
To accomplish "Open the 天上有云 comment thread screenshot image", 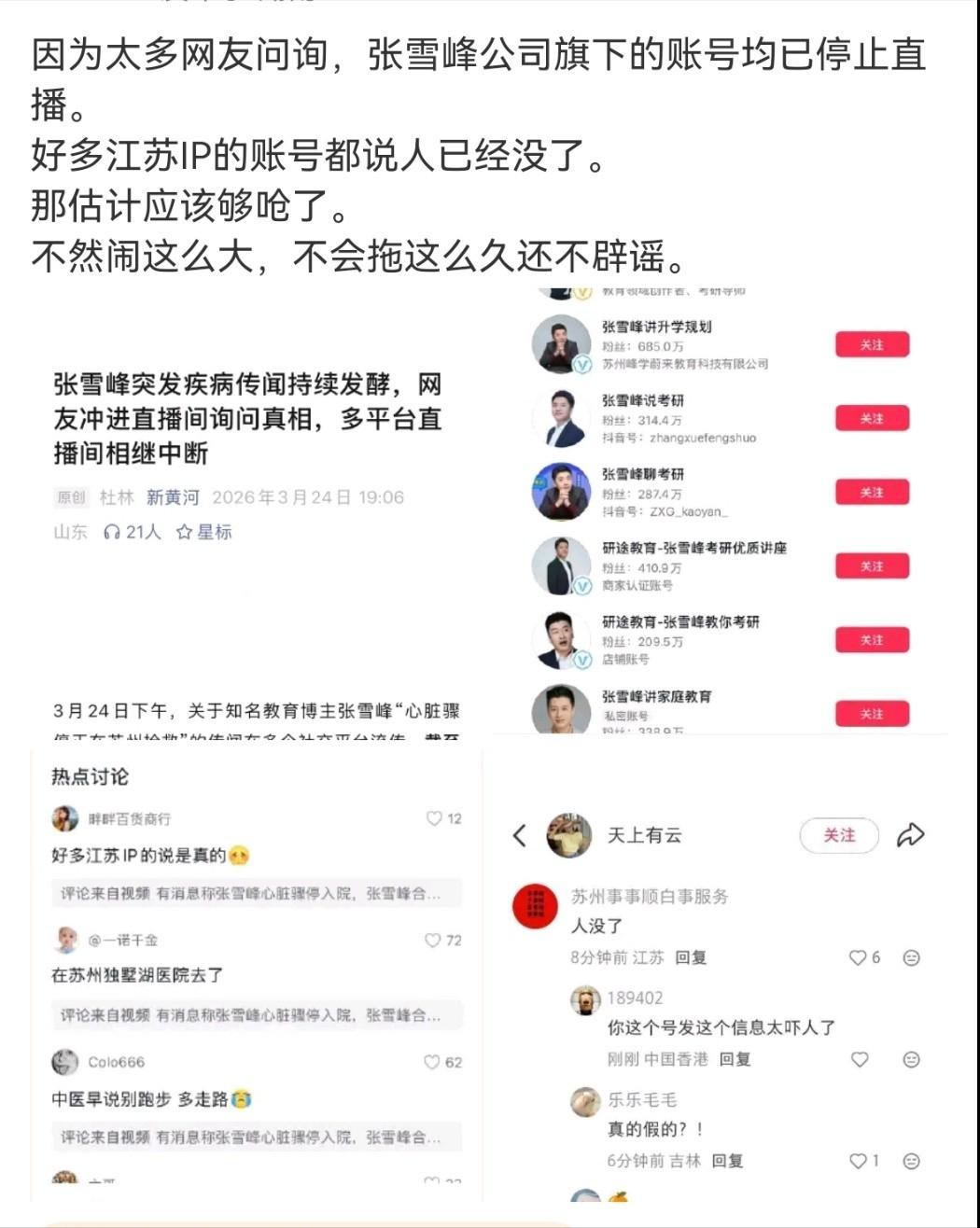I will 721,989.
